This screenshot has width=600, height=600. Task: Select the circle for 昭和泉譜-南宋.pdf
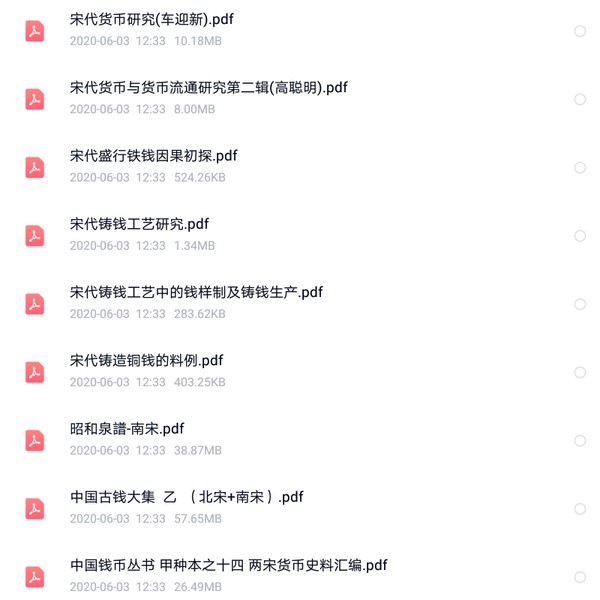coord(580,441)
